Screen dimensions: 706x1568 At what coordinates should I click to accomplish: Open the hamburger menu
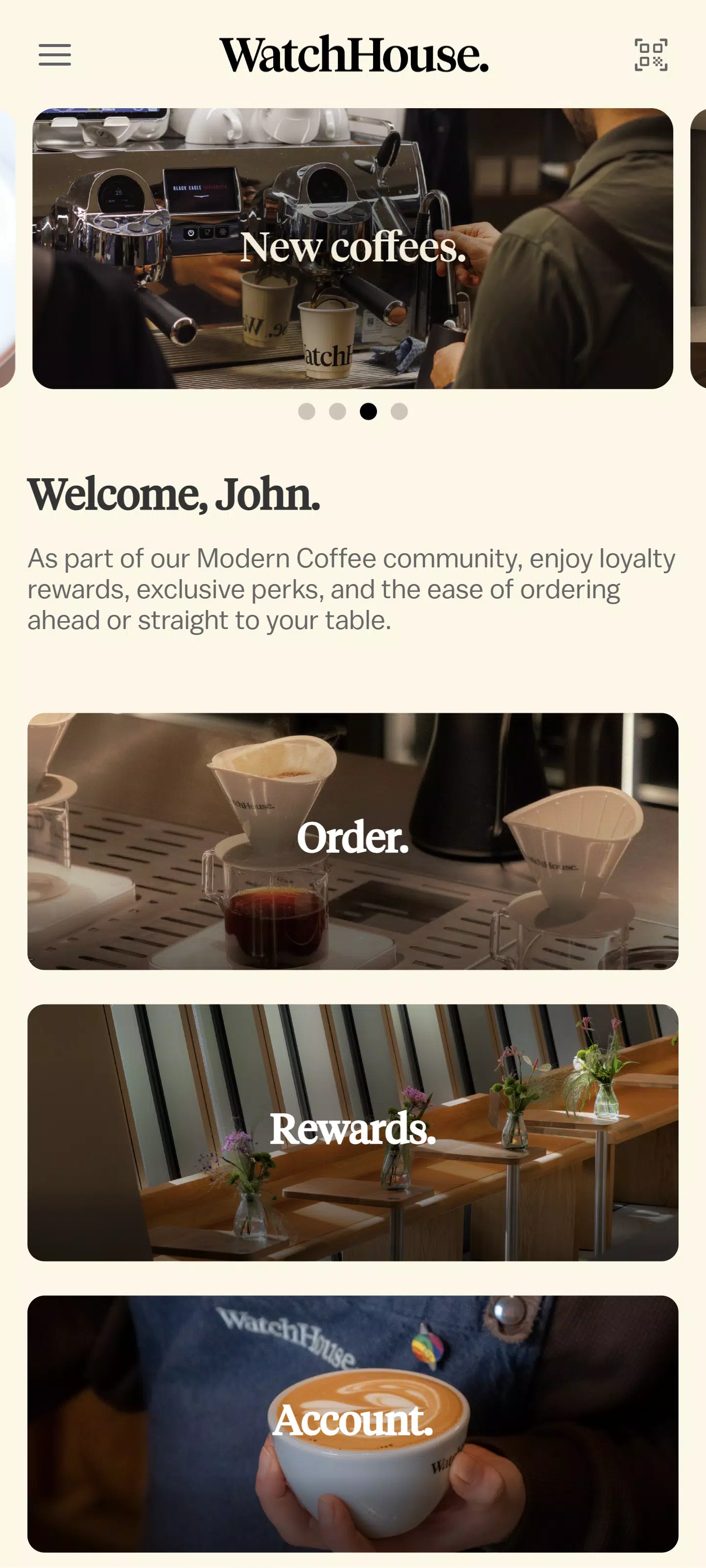[55, 55]
